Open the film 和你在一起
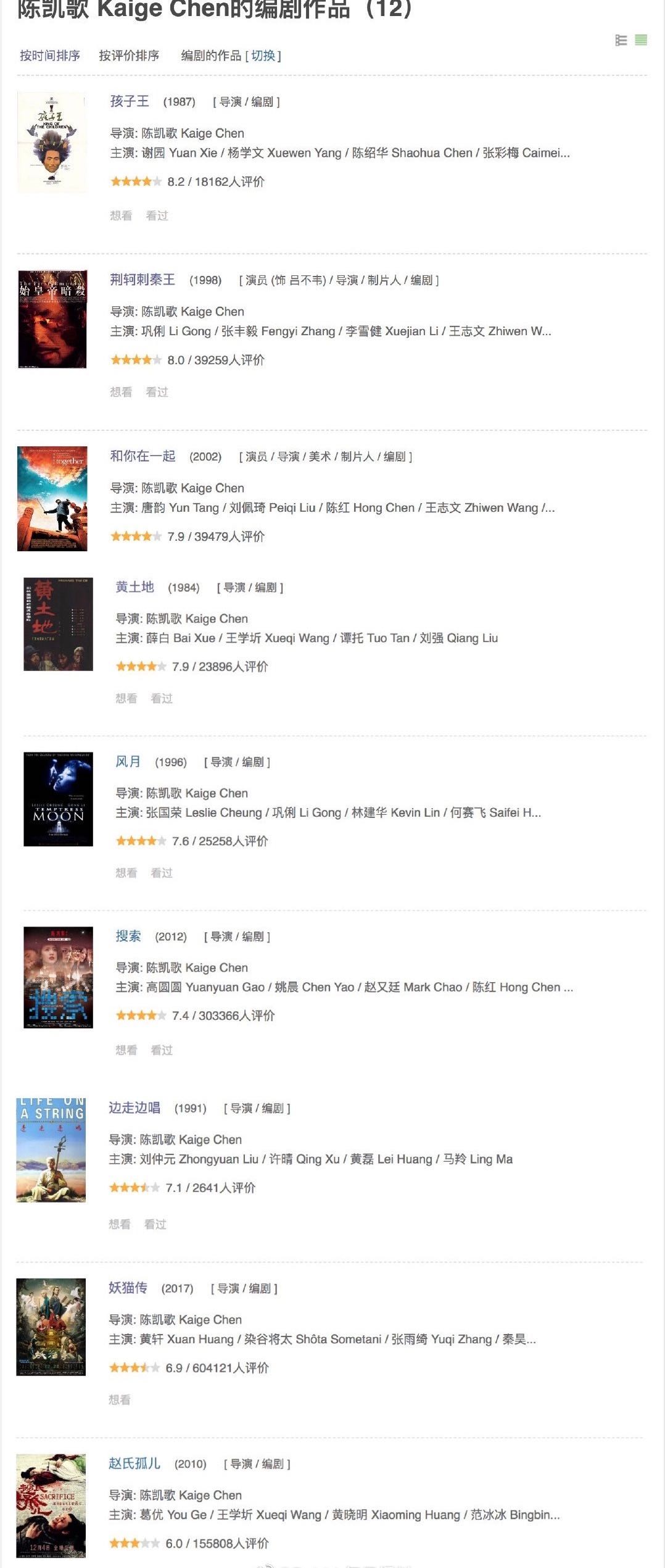Image resolution: width=665 pixels, height=1568 pixels. tap(142, 456)
